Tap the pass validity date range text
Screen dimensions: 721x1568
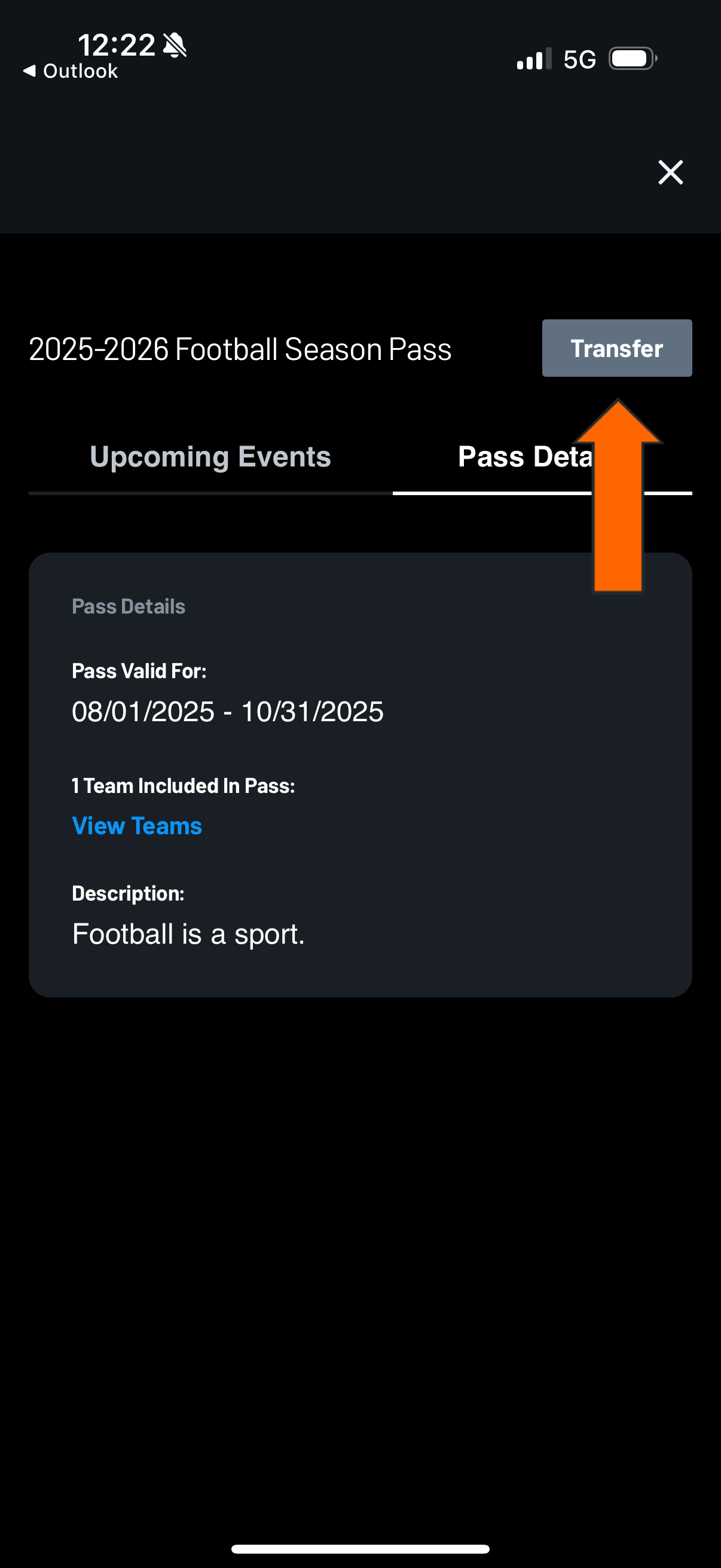pos(227,710)
